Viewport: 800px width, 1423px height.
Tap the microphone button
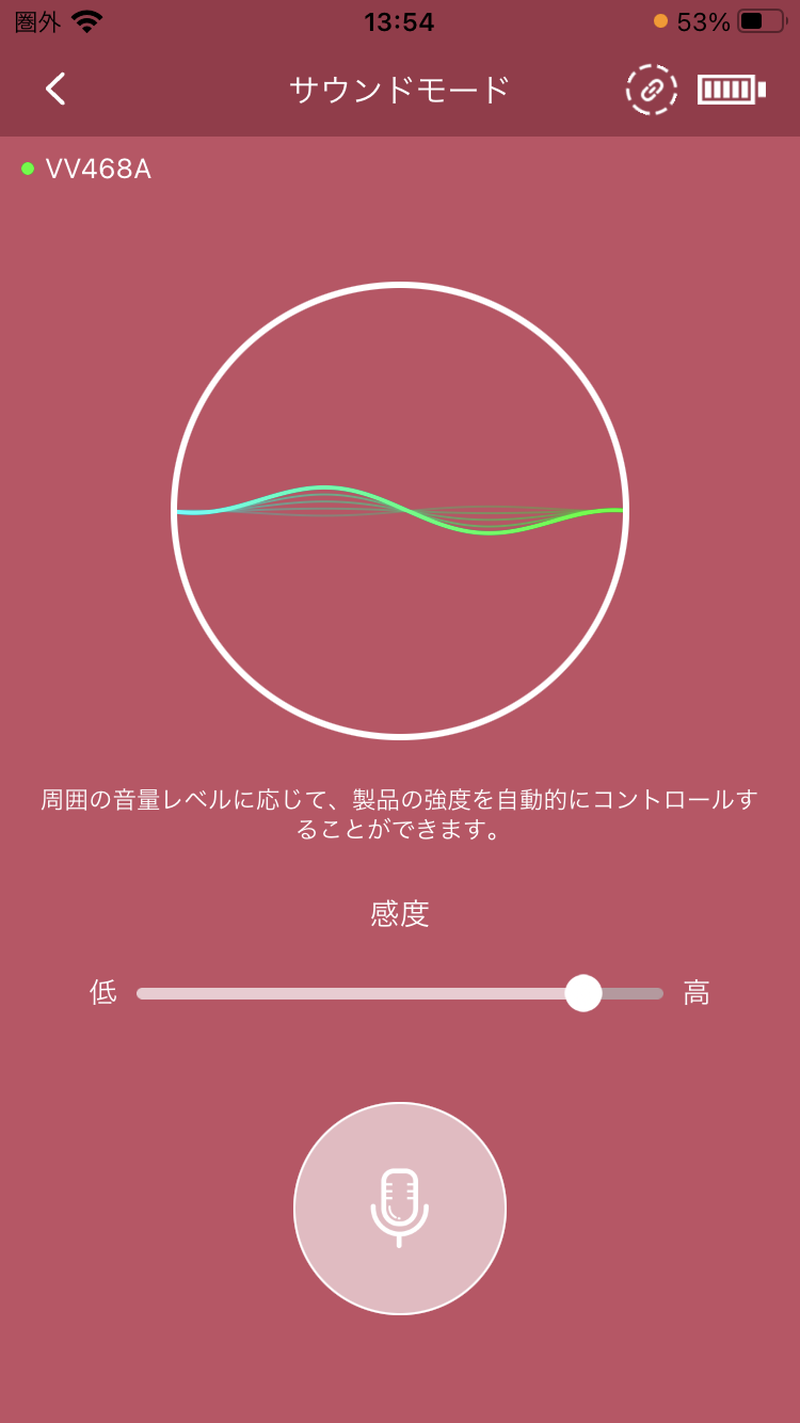click(x=400, y=1208)
